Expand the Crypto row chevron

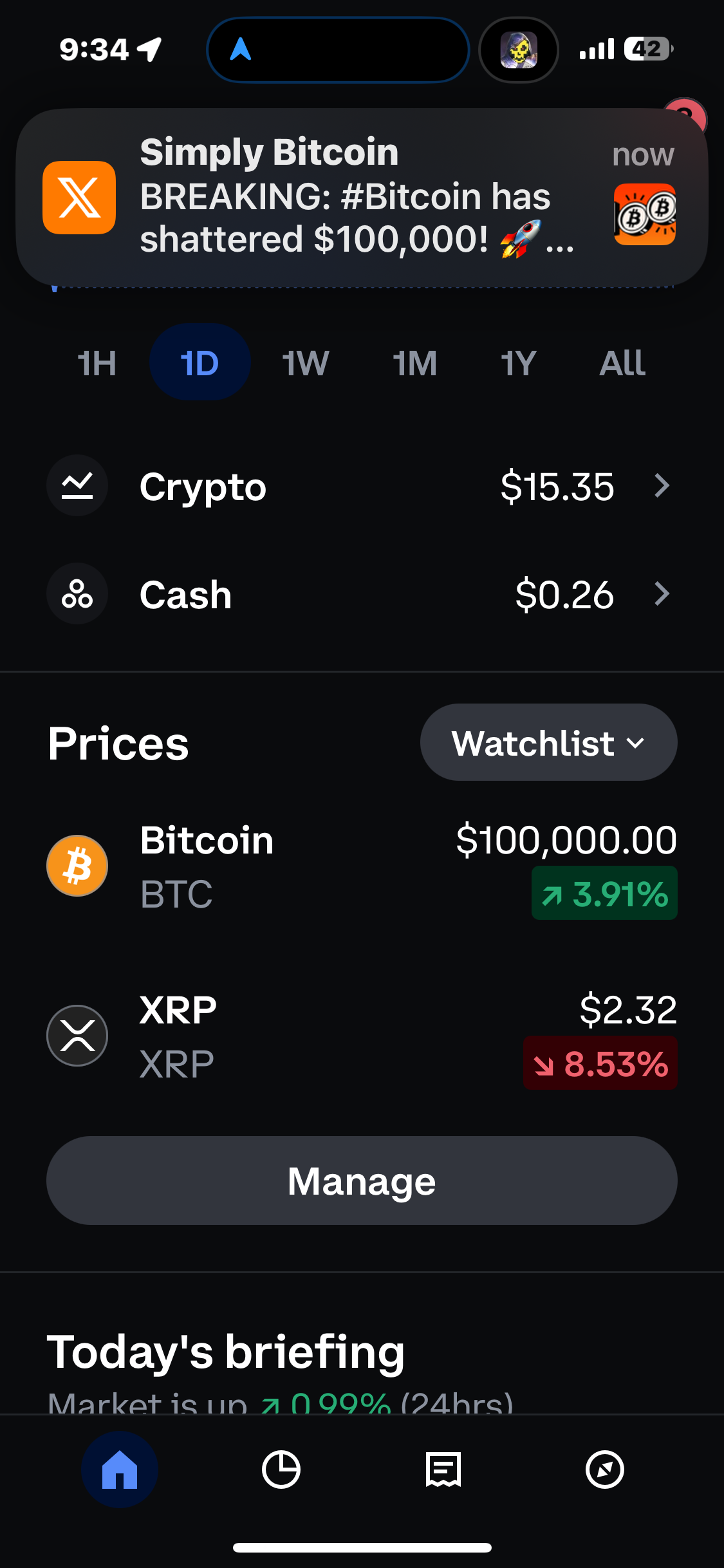pos(662,486)
